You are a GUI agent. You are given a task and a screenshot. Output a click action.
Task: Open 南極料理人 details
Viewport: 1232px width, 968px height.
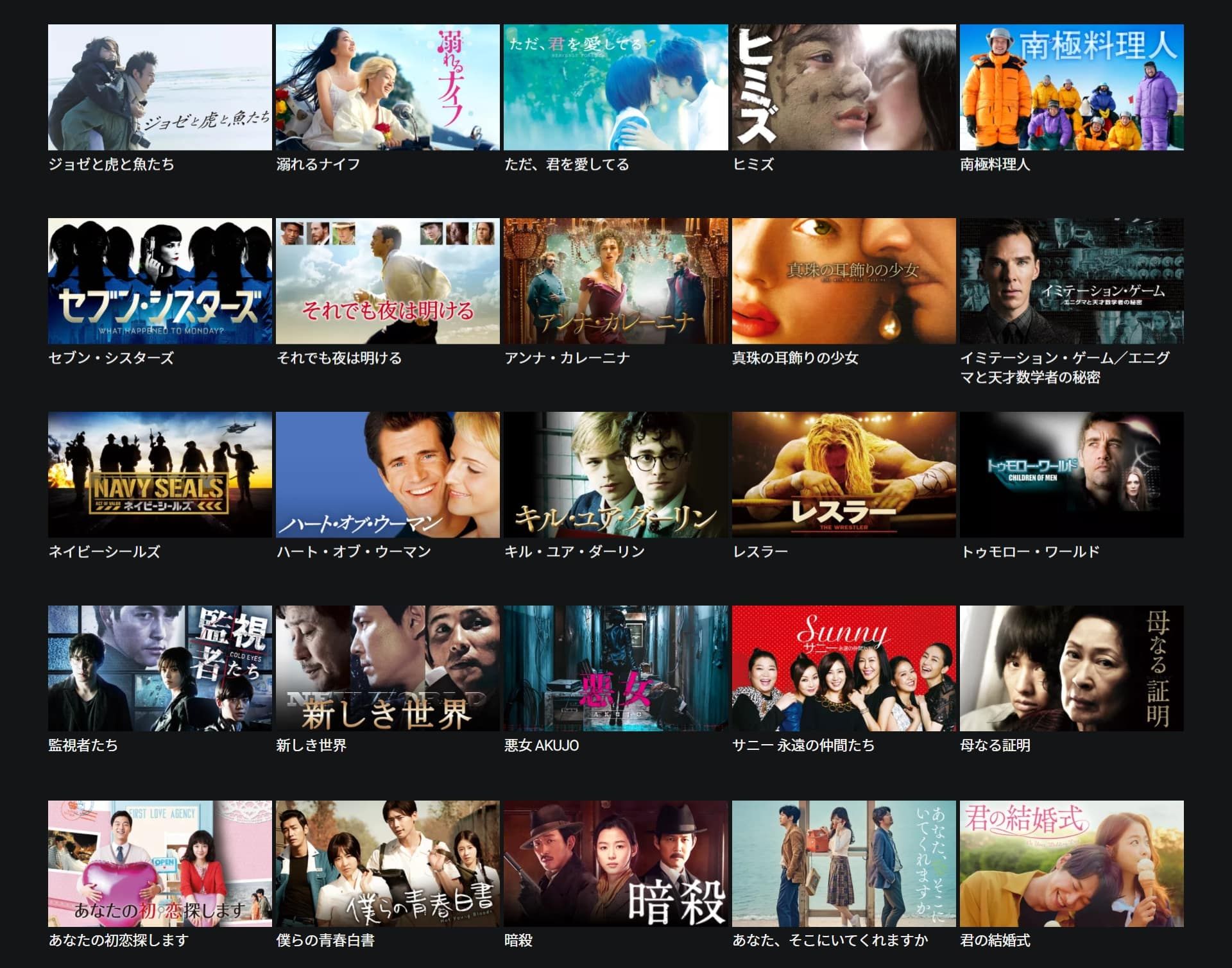(1072, 87)
